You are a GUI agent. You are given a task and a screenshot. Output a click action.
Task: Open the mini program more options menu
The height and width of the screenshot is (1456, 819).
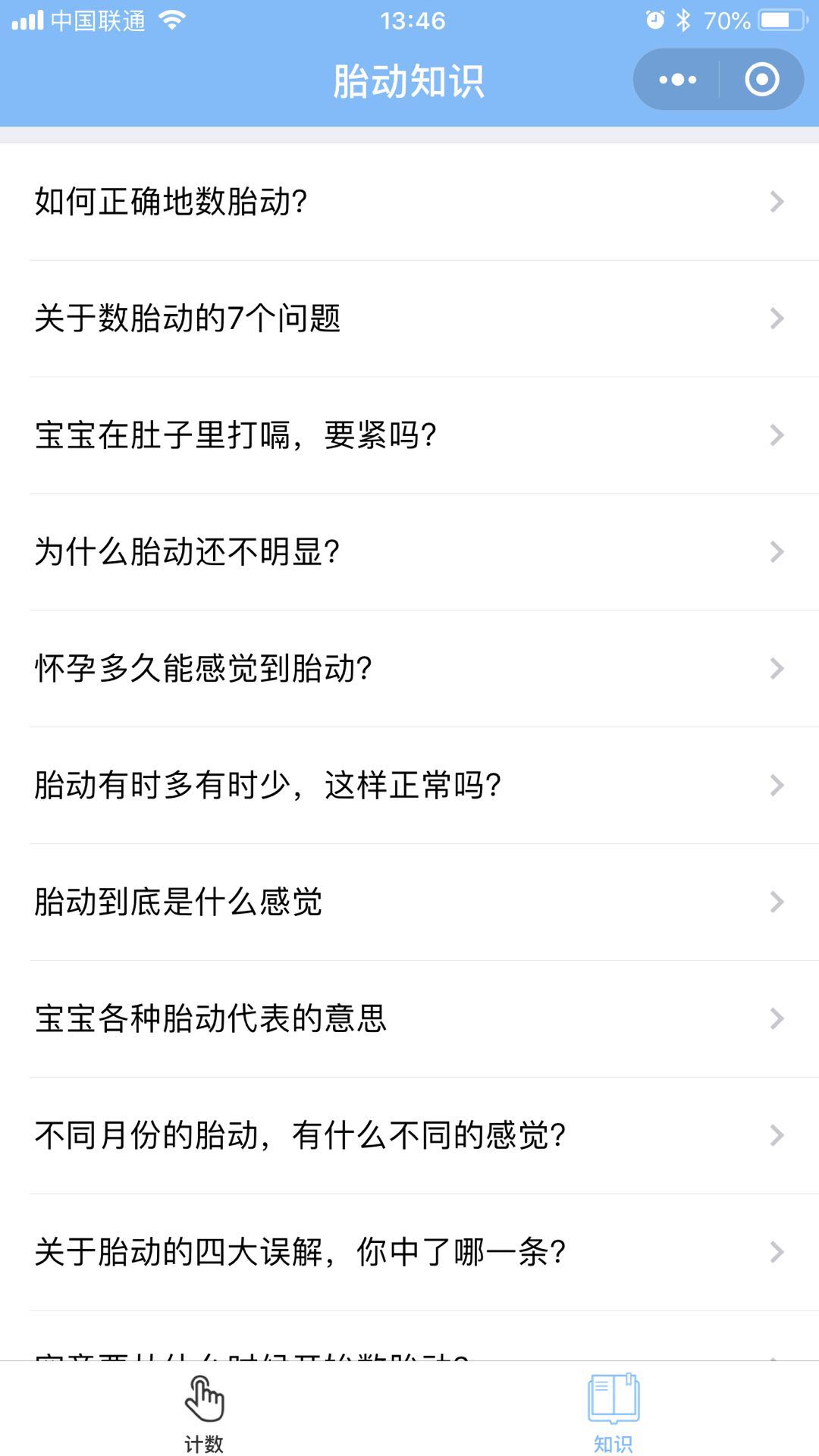pos(677,80)
